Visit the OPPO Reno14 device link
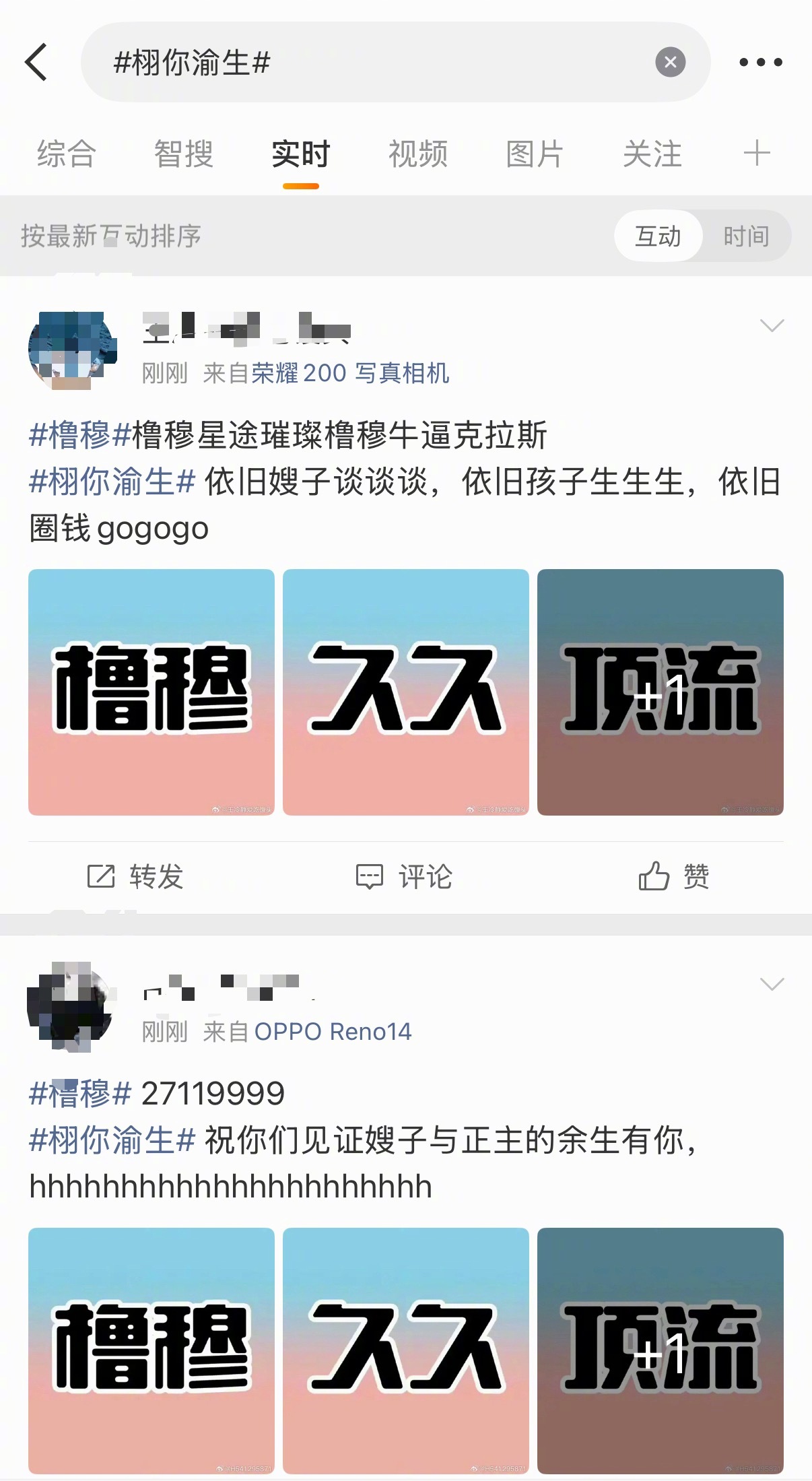 coord(332,1031)
